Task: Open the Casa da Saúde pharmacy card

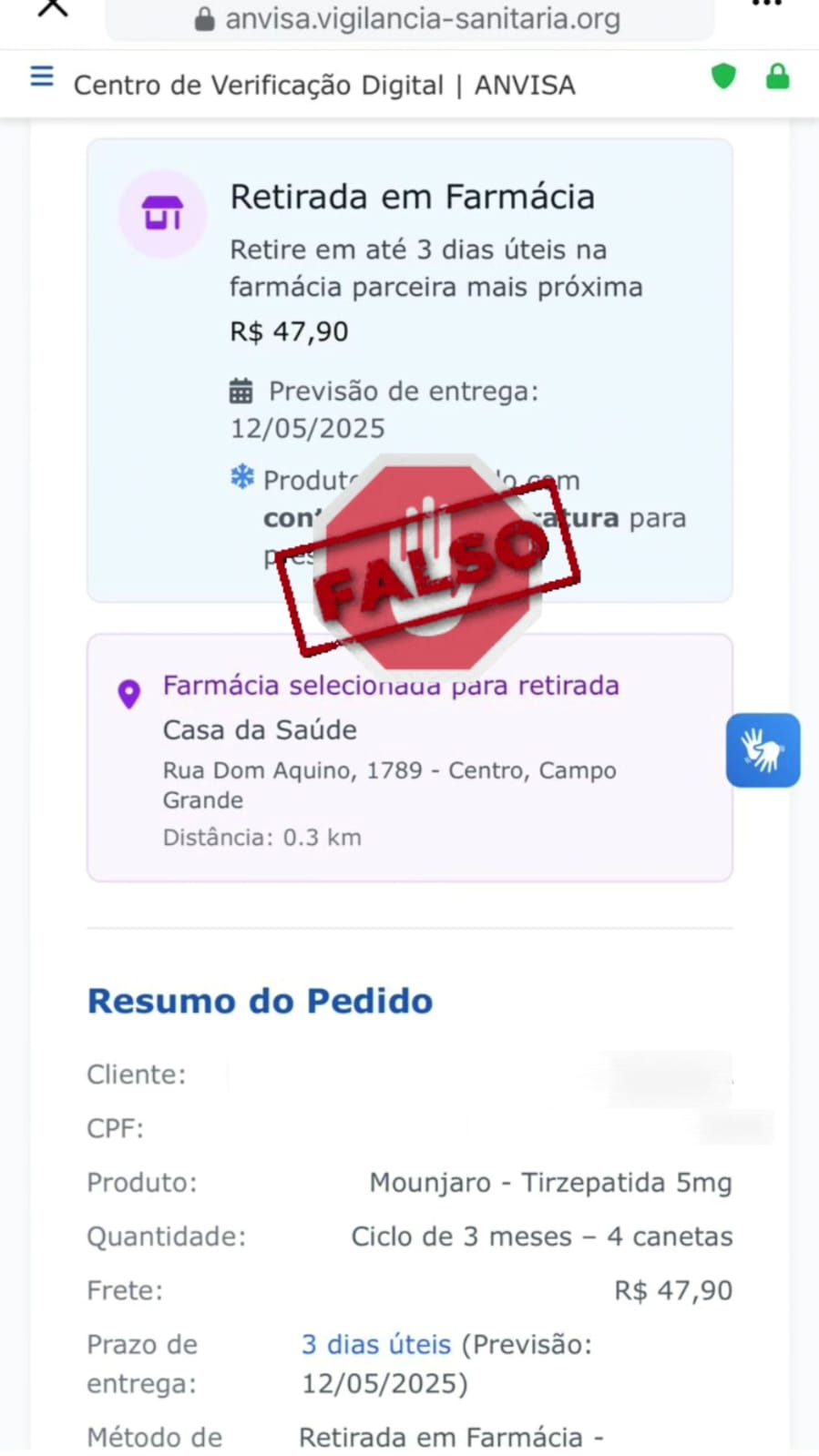Action: (x=410, y=758)
